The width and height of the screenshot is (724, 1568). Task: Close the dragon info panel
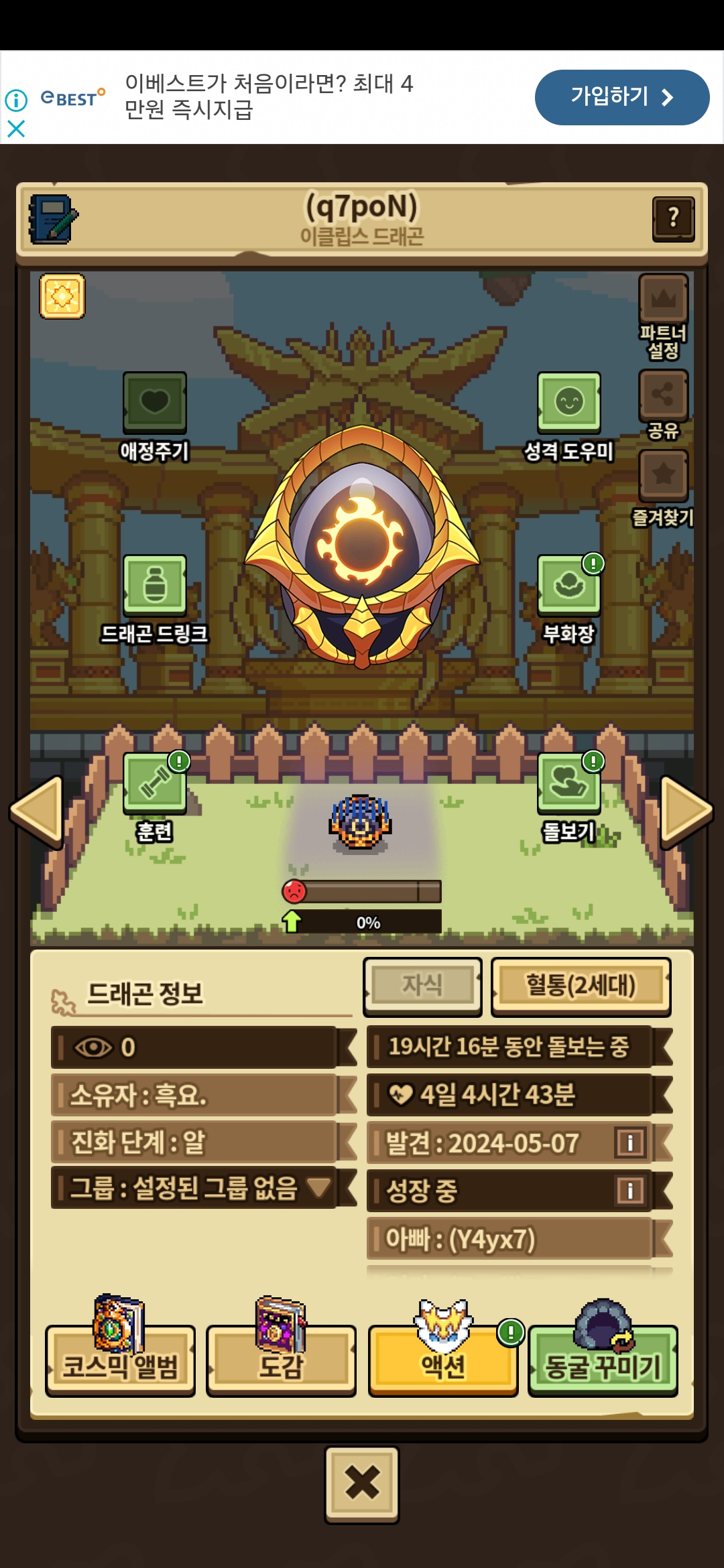[x=362, y=1484]
